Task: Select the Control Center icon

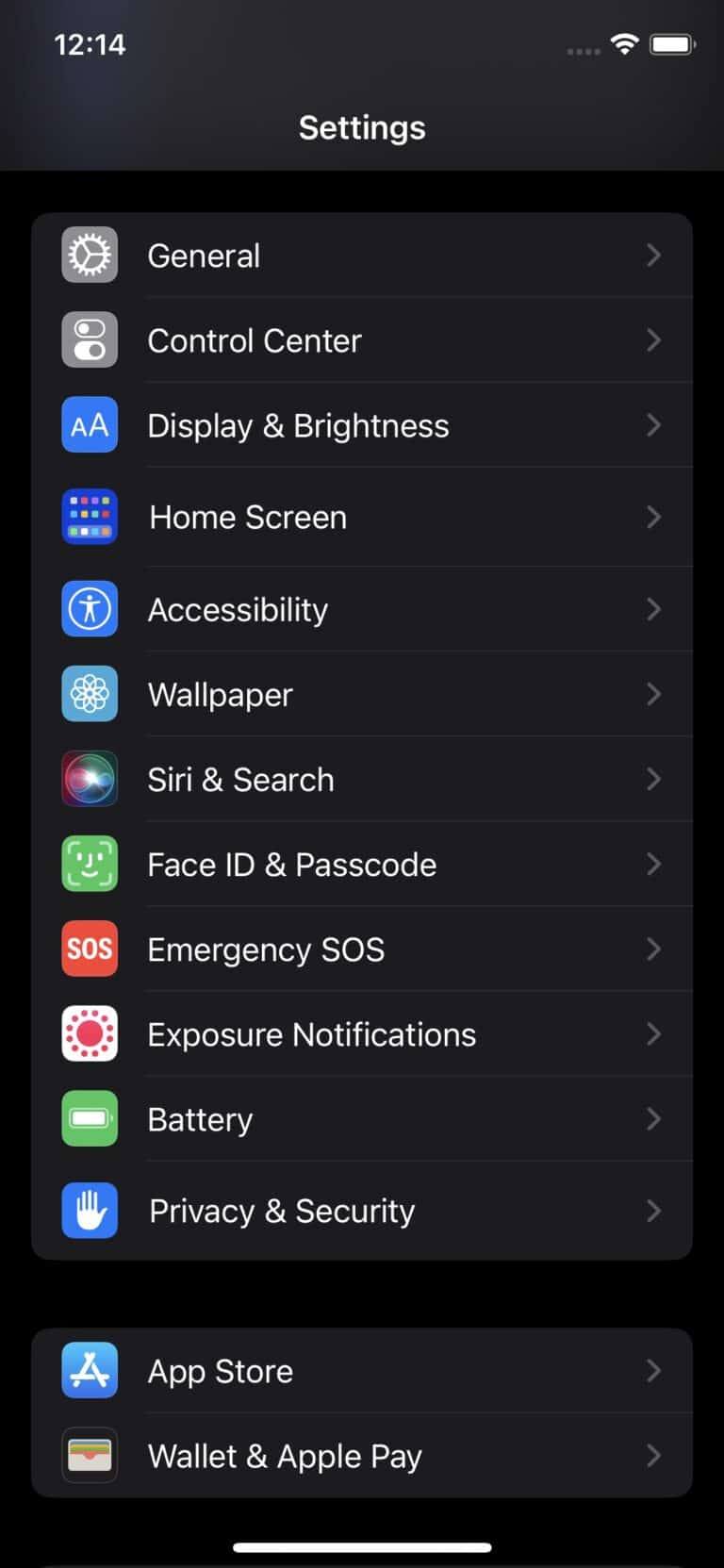Action: [90, 339]
